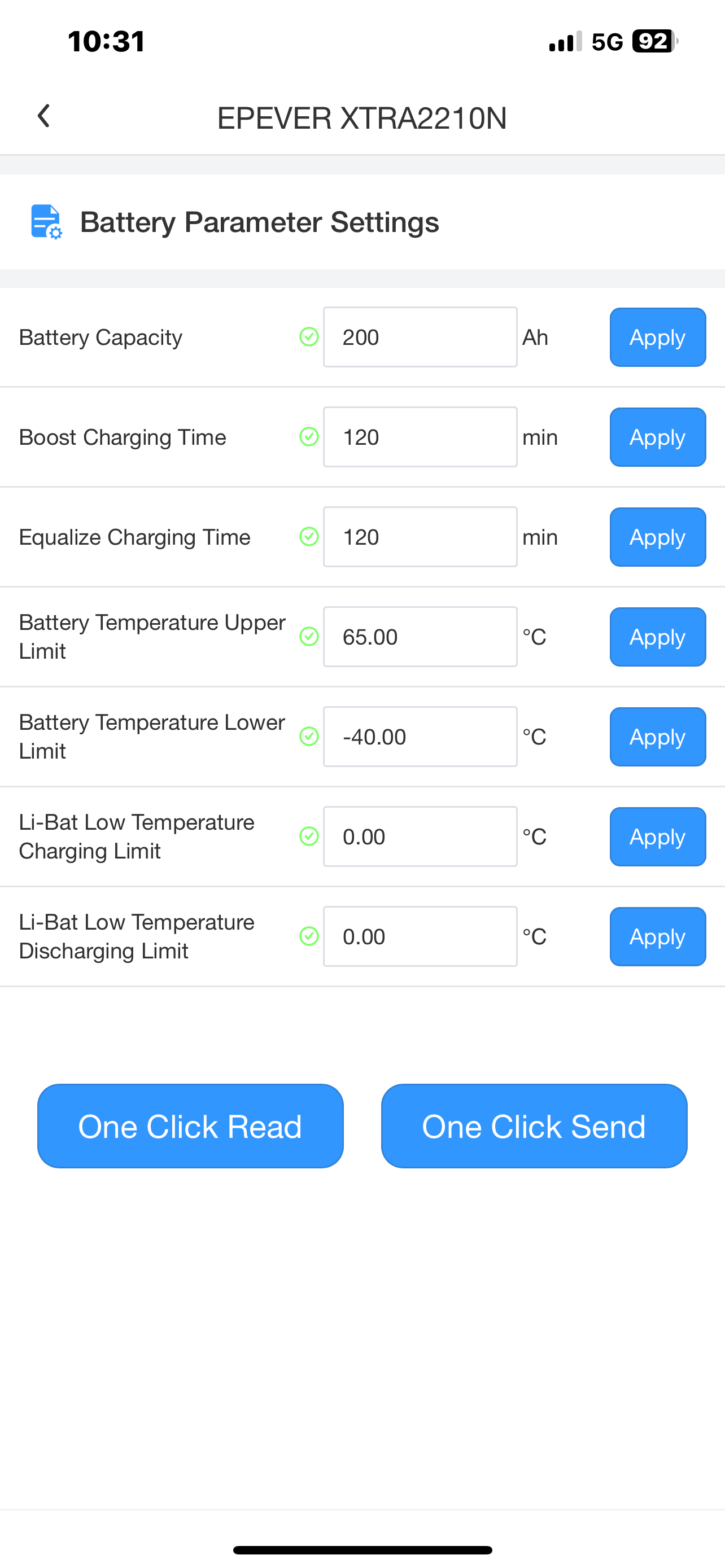Edit the Equalize Charging Time field
The width and height of the screenshot is (725, 1568).
tap(420, 537)
